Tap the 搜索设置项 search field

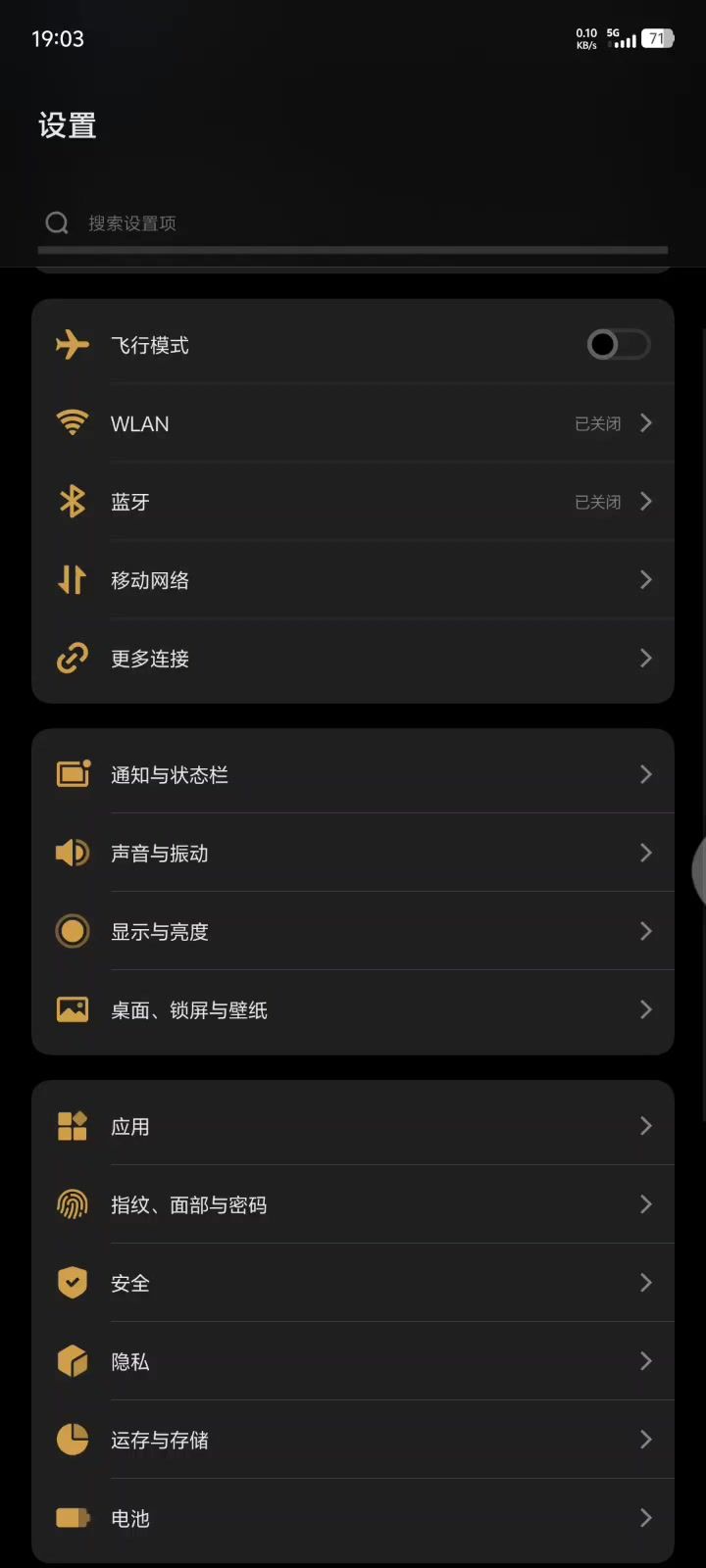tap(353, 223)
